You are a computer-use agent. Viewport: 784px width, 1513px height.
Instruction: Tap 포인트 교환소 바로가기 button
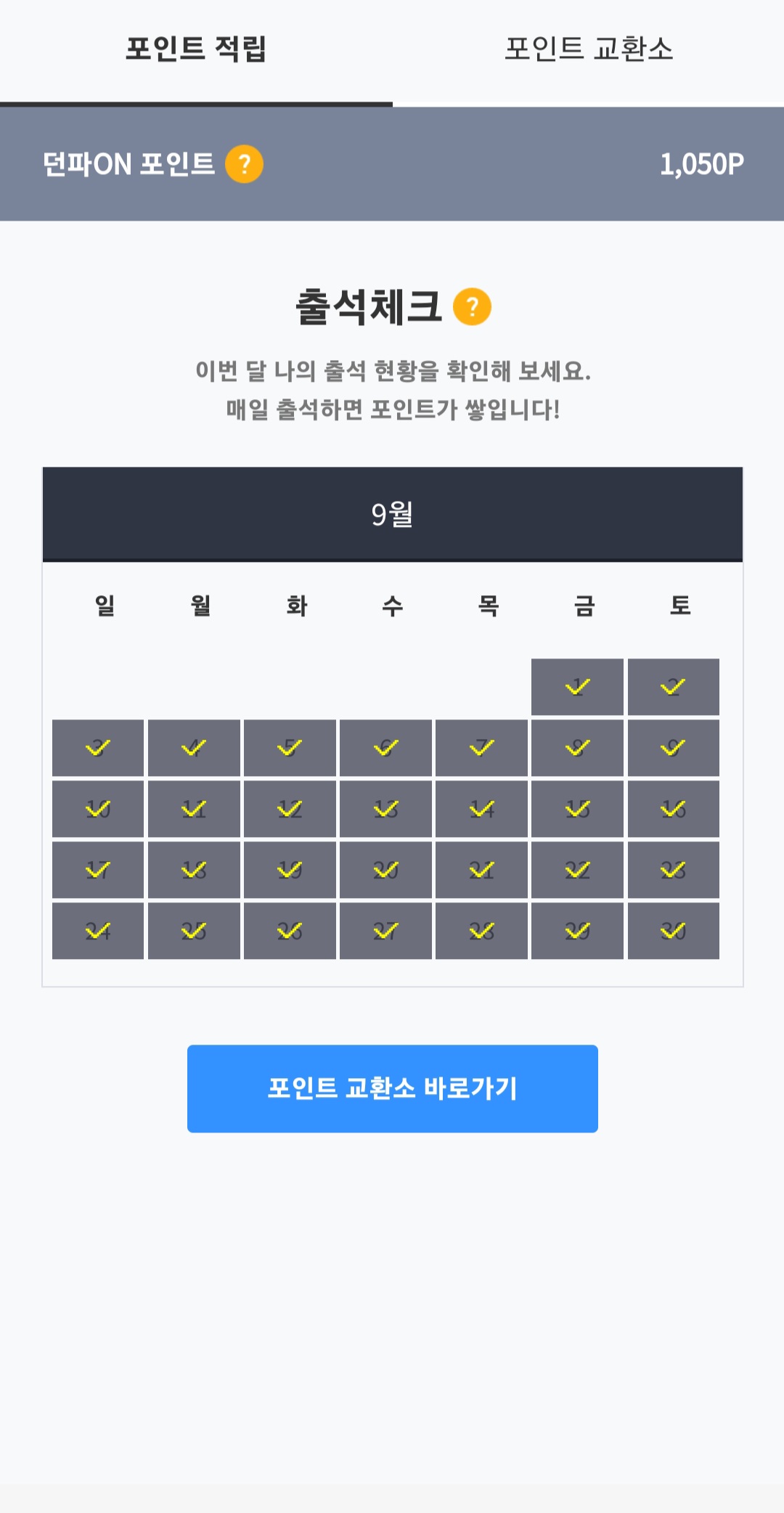coord(392,1088)
